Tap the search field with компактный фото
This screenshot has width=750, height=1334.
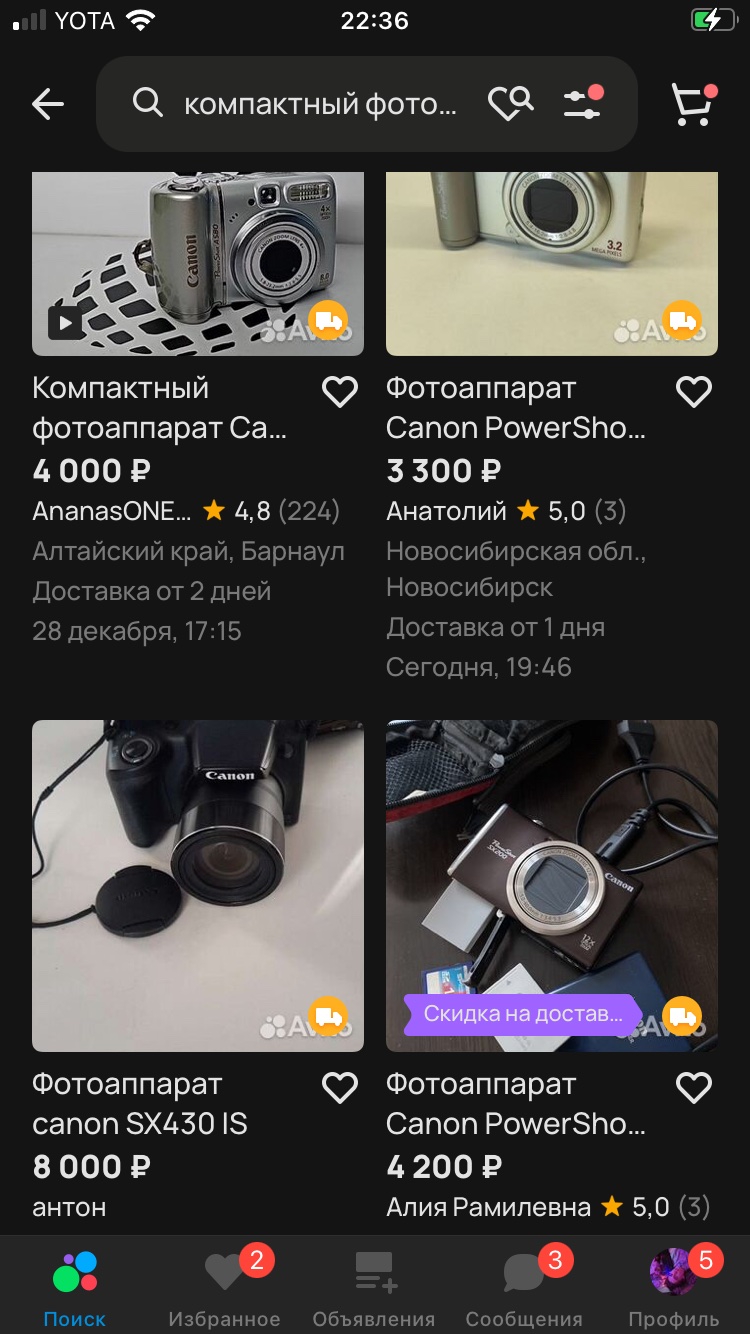(x=318, y=103)
